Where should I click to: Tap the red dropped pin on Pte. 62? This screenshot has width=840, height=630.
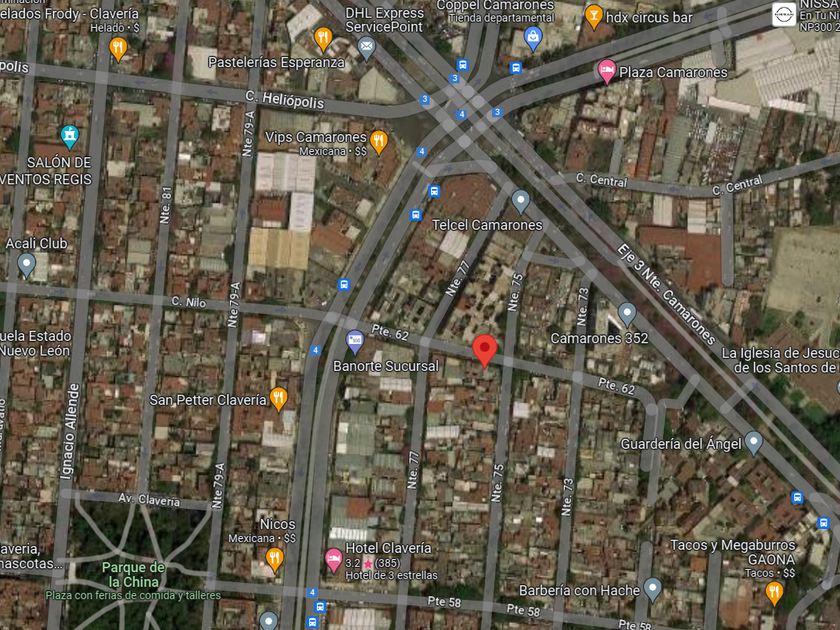484,351
